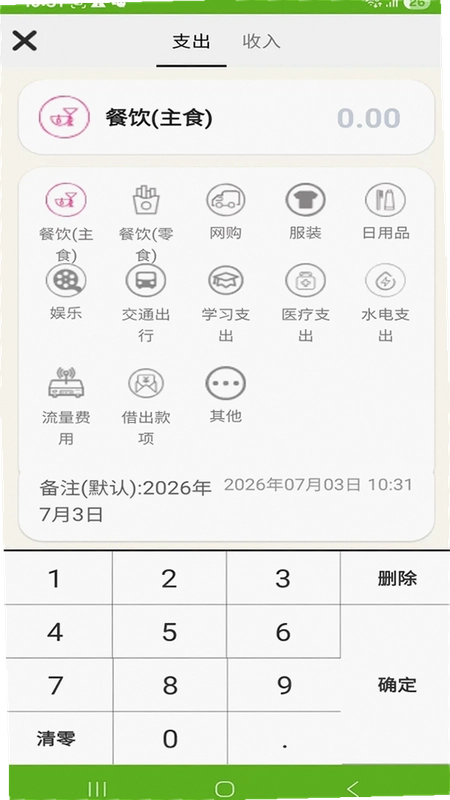Close the entry screen with the X
The height and width of the screenshot is (800, 450).
point(24,41)
